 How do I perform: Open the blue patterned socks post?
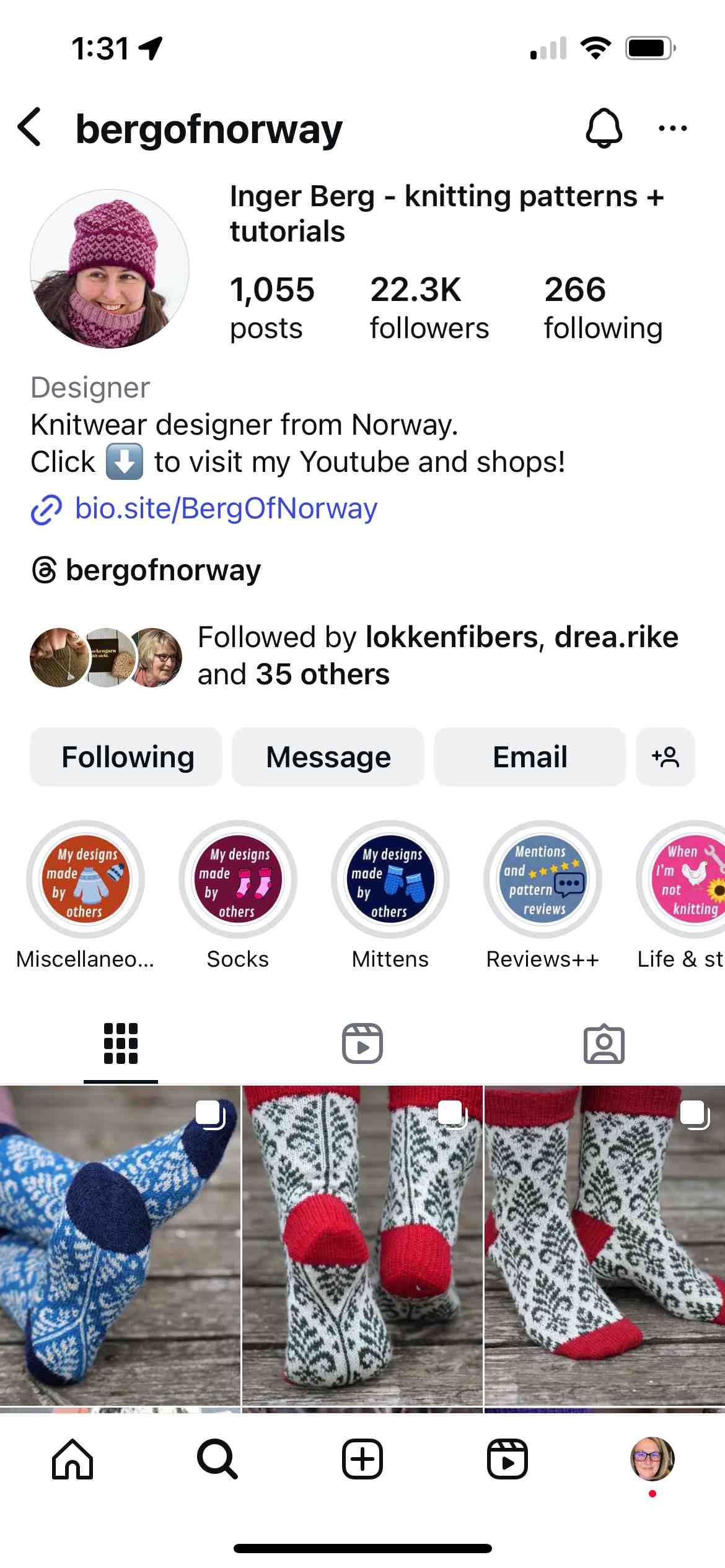120,1245
